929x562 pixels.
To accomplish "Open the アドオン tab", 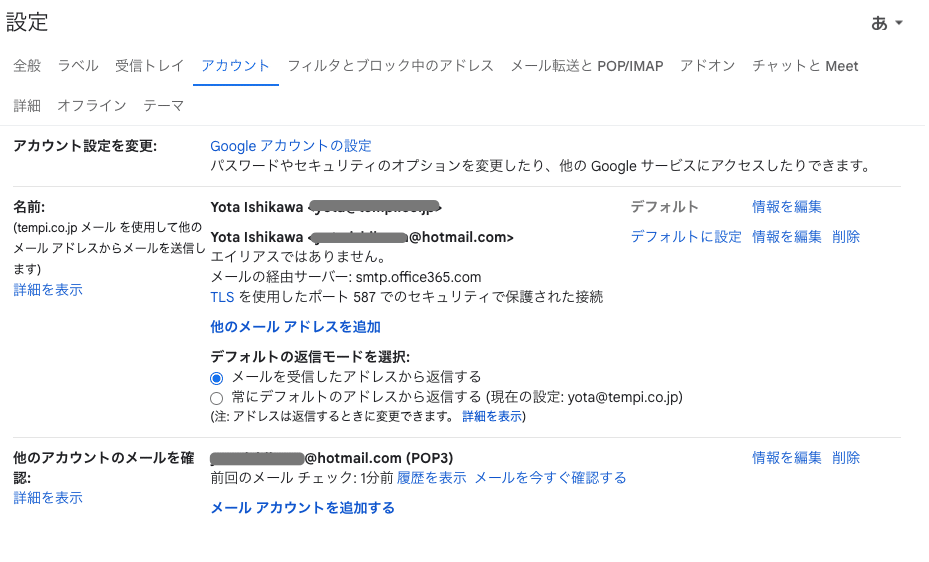I will [707, 66].
